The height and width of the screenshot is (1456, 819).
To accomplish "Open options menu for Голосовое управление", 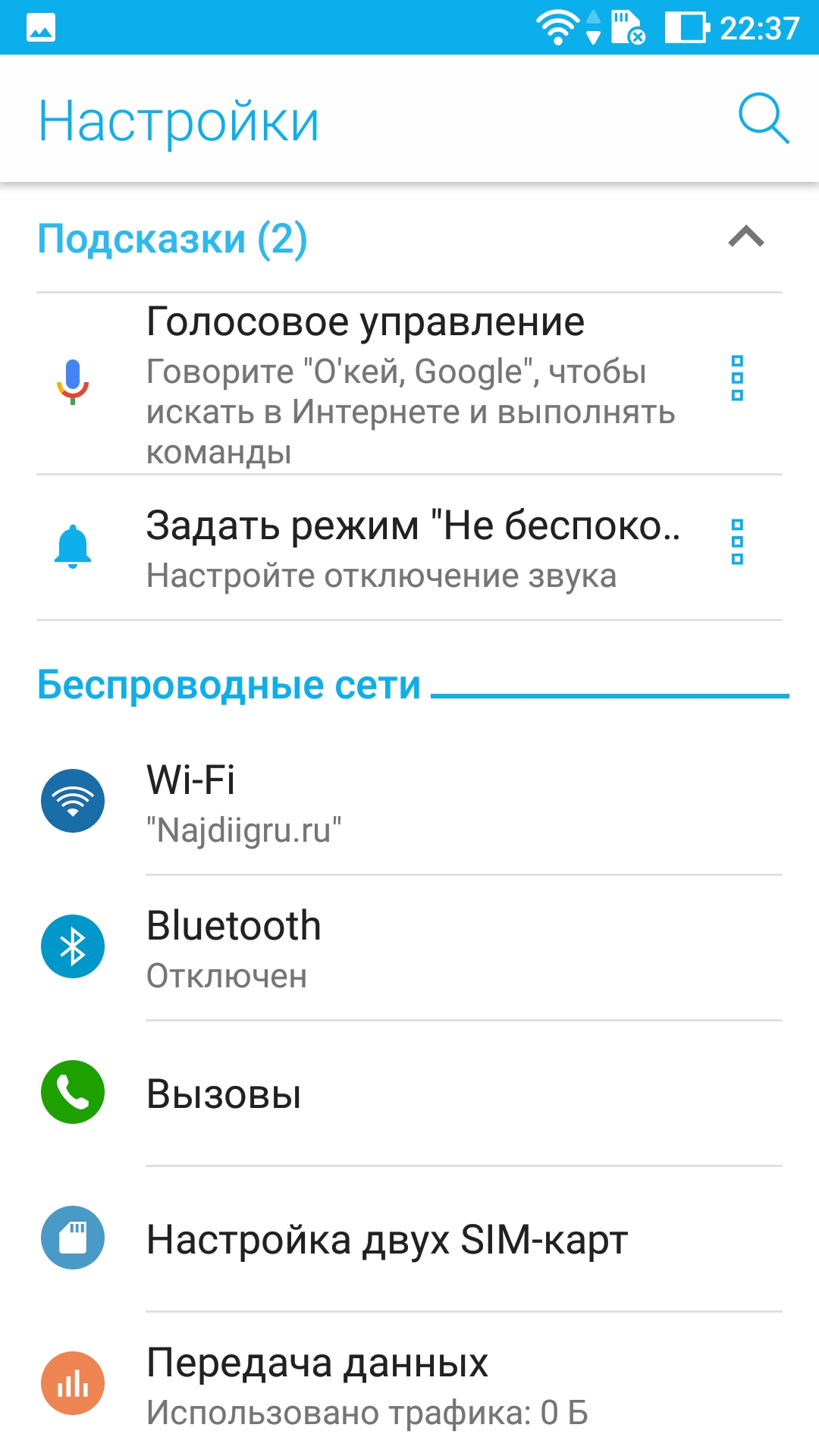I will click(737, 378).
